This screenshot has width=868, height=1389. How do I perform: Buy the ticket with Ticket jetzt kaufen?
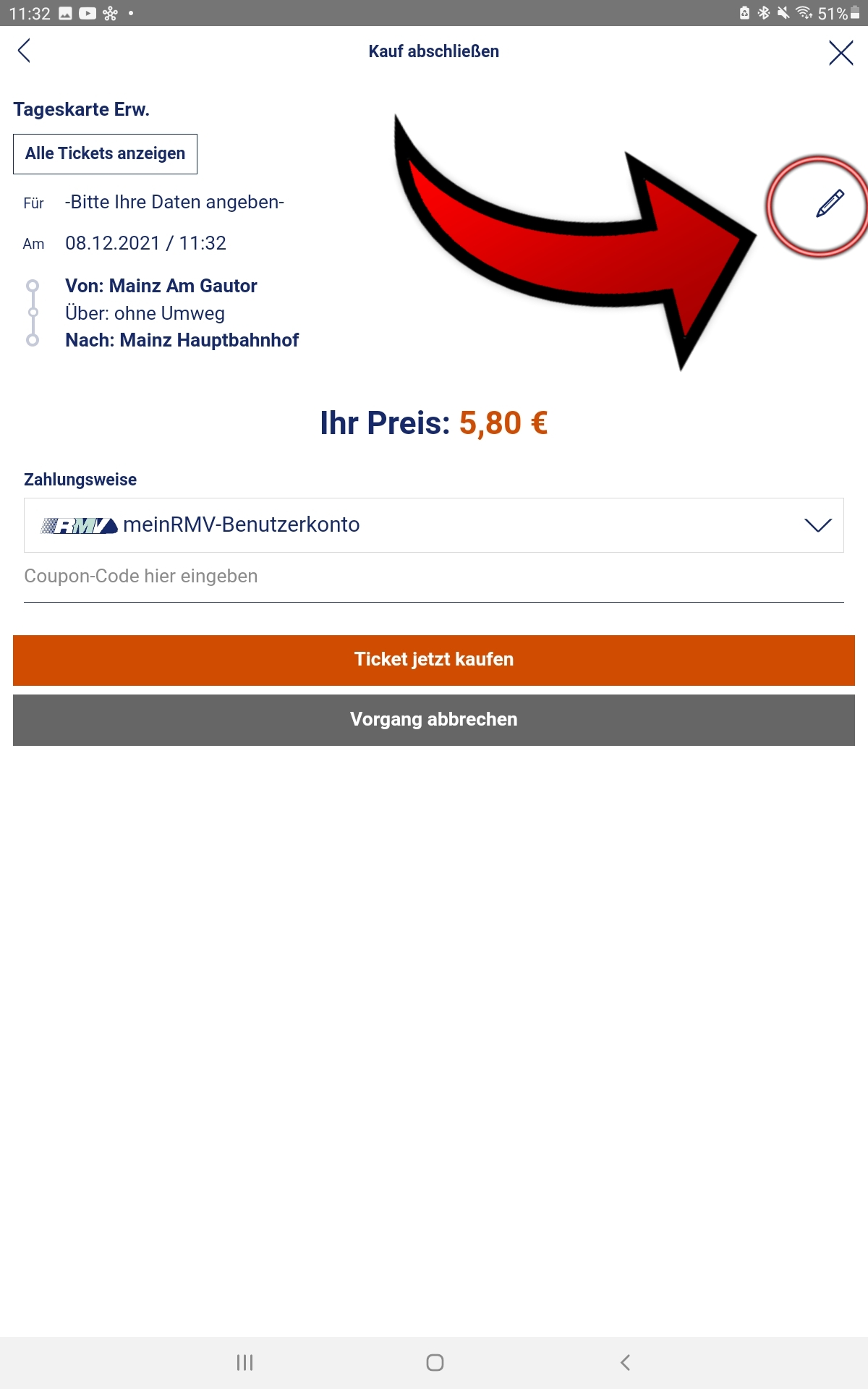(434, 660)
